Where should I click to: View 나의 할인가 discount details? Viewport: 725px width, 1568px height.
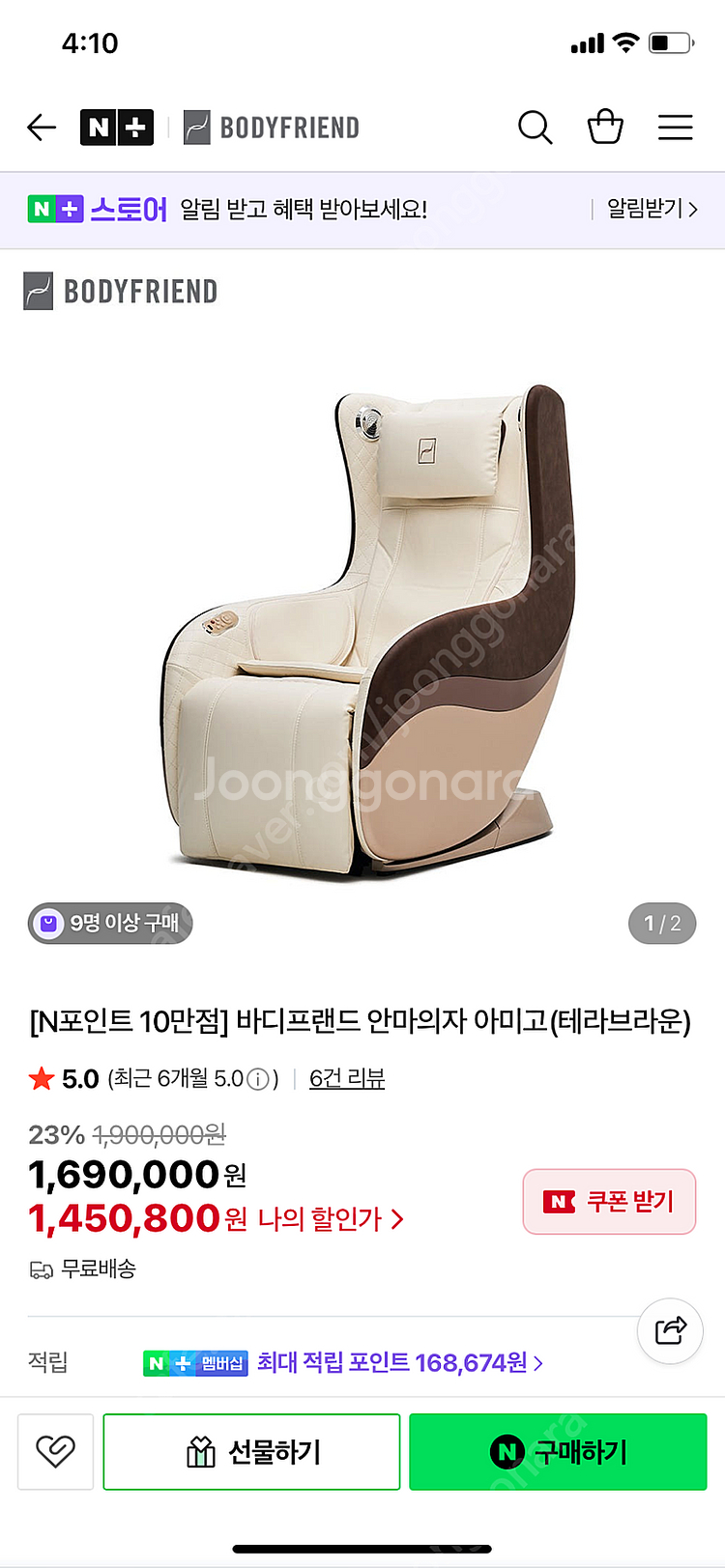click(x=331, y=1219)
